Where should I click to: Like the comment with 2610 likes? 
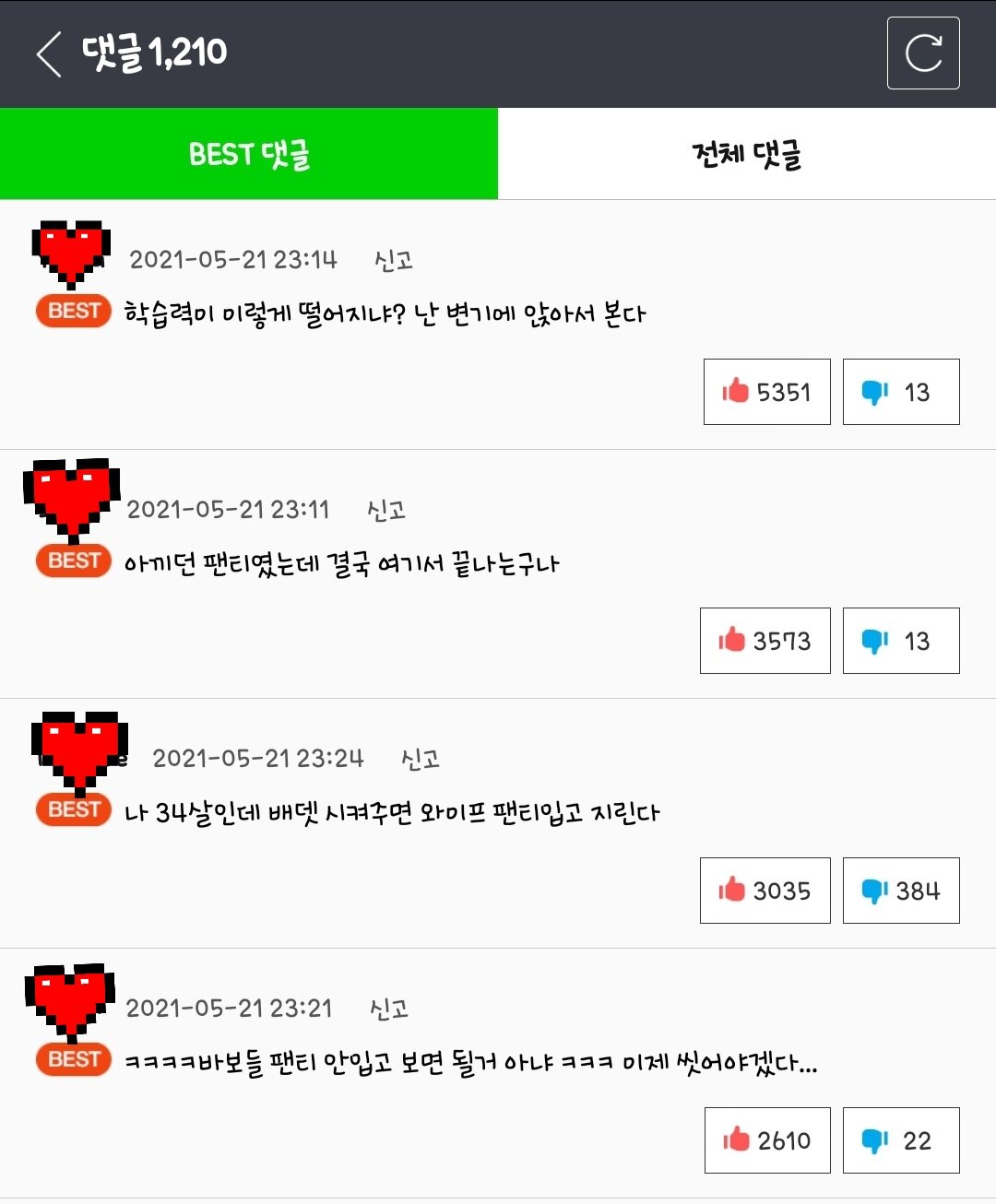pyautogui.click(x=766, y=1140)
